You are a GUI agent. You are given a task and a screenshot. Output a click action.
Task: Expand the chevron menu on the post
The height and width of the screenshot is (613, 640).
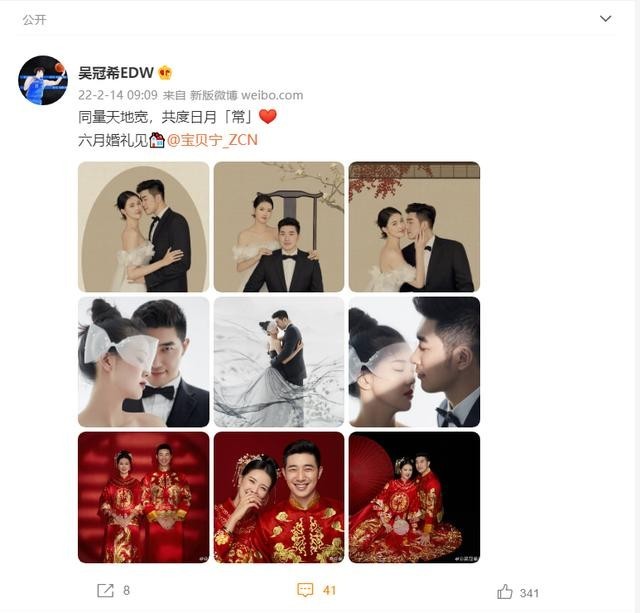point(606,18)
